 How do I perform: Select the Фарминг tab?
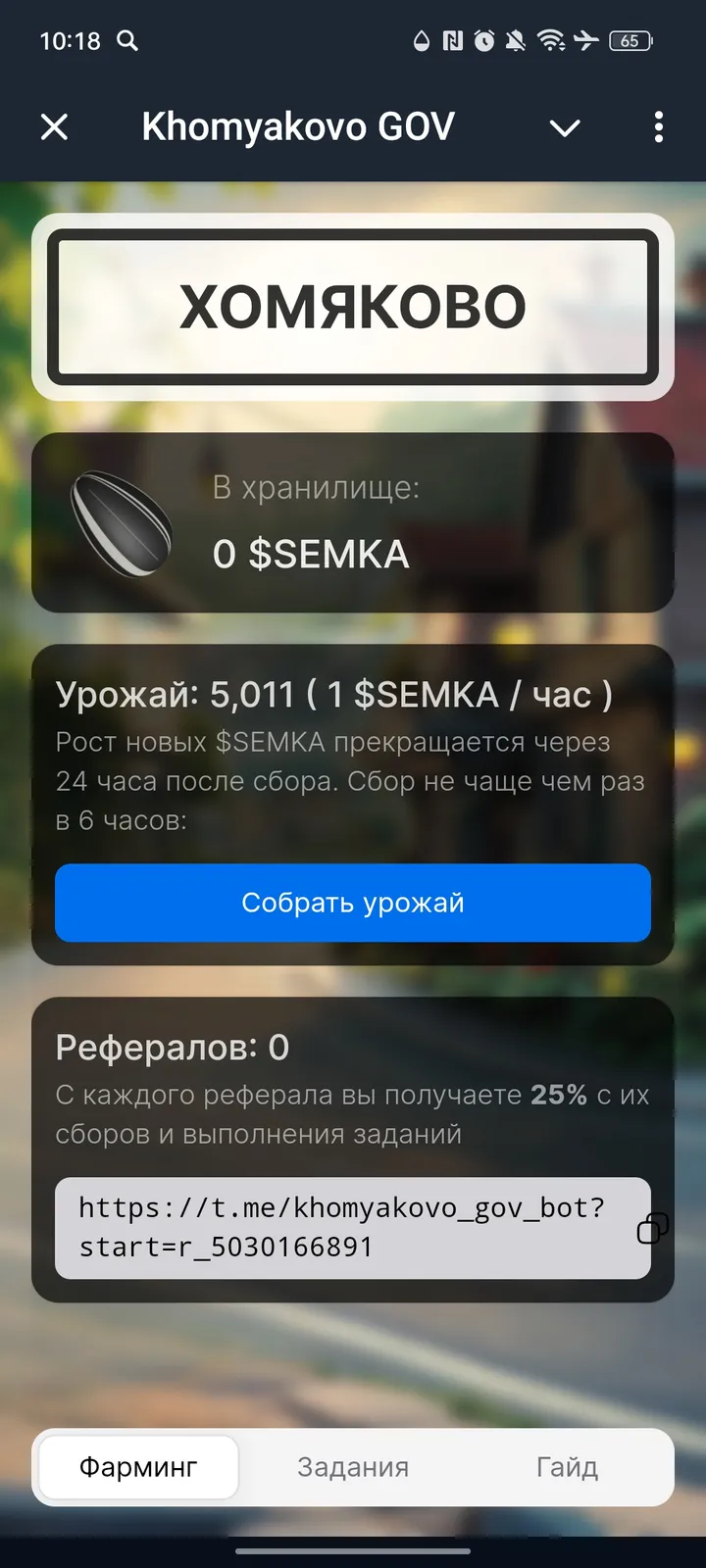tap(137, 1466)
